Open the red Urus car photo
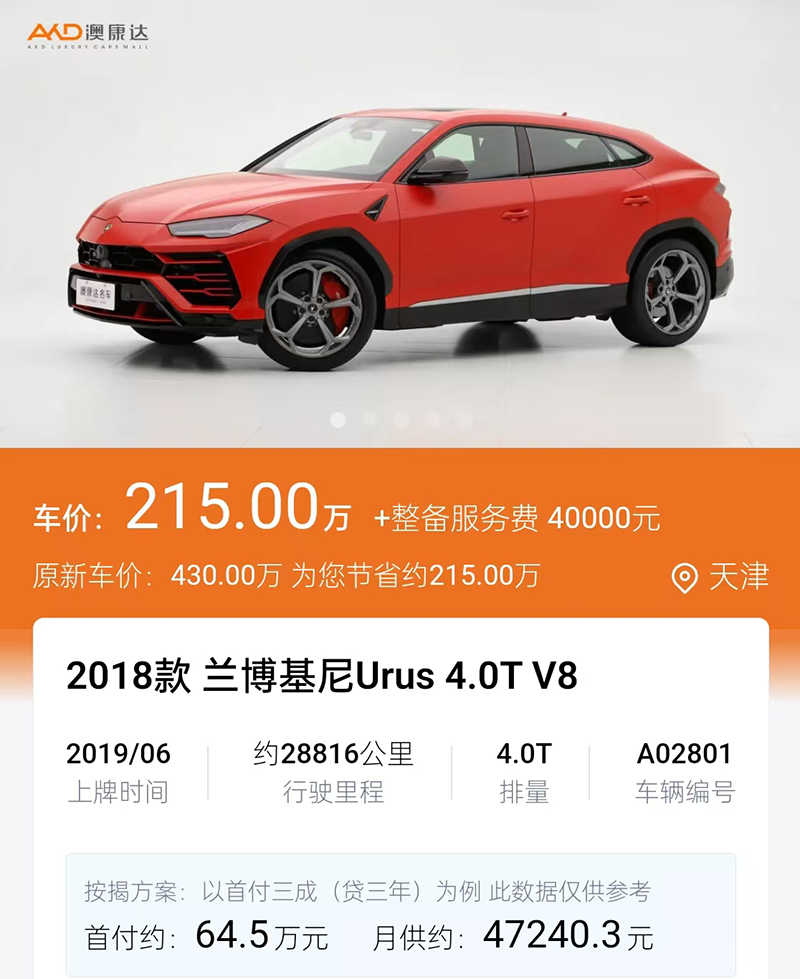Image resolution: width=800 pixels, height=979 pixels. coord(400,230)
